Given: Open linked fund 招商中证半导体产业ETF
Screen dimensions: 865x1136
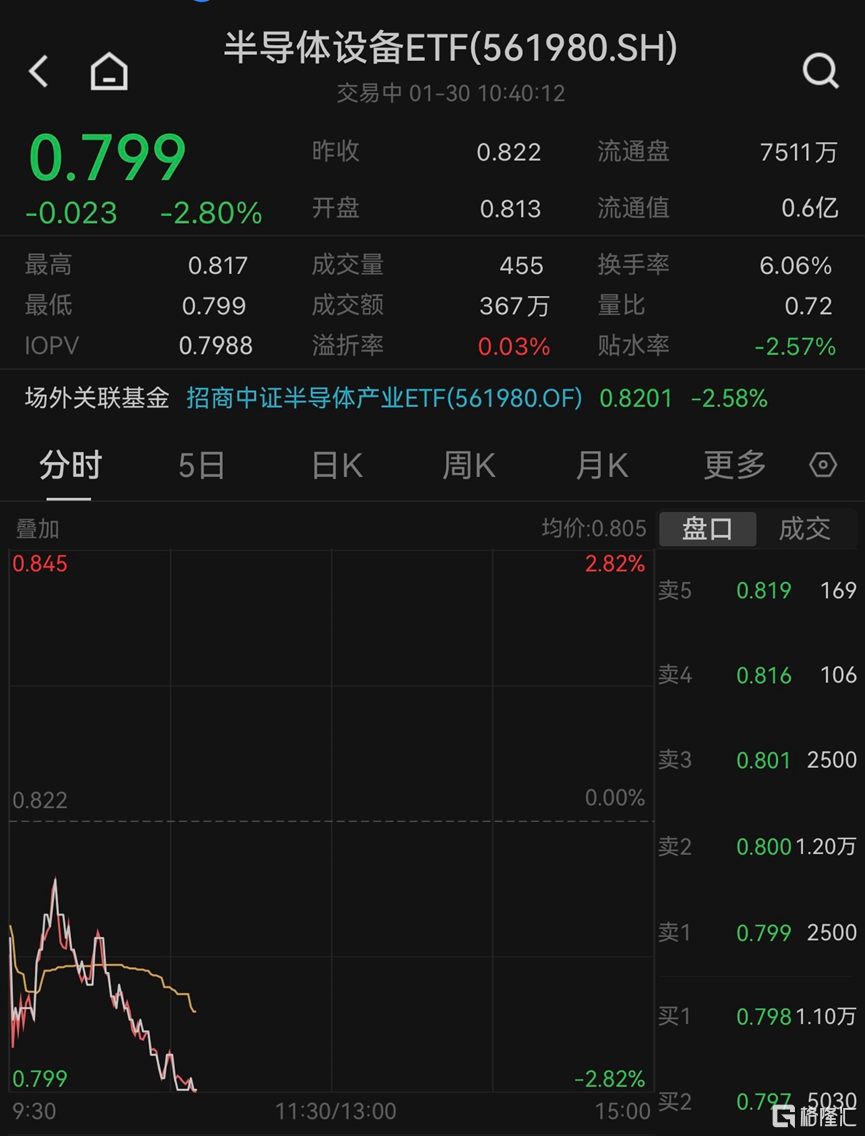Looking at the screenshot, I should click(x=384, y=398).
